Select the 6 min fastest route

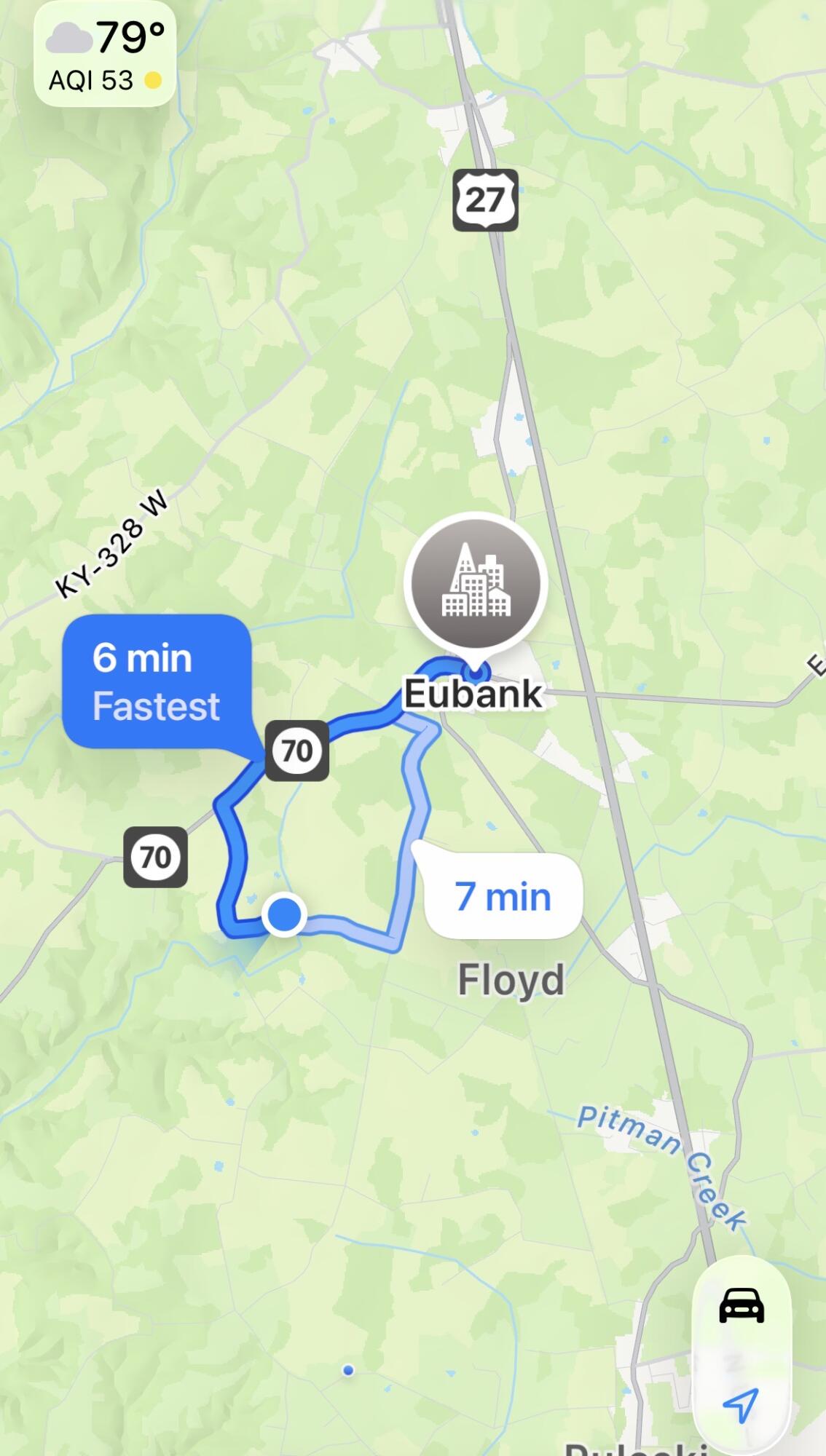point(157,681)
